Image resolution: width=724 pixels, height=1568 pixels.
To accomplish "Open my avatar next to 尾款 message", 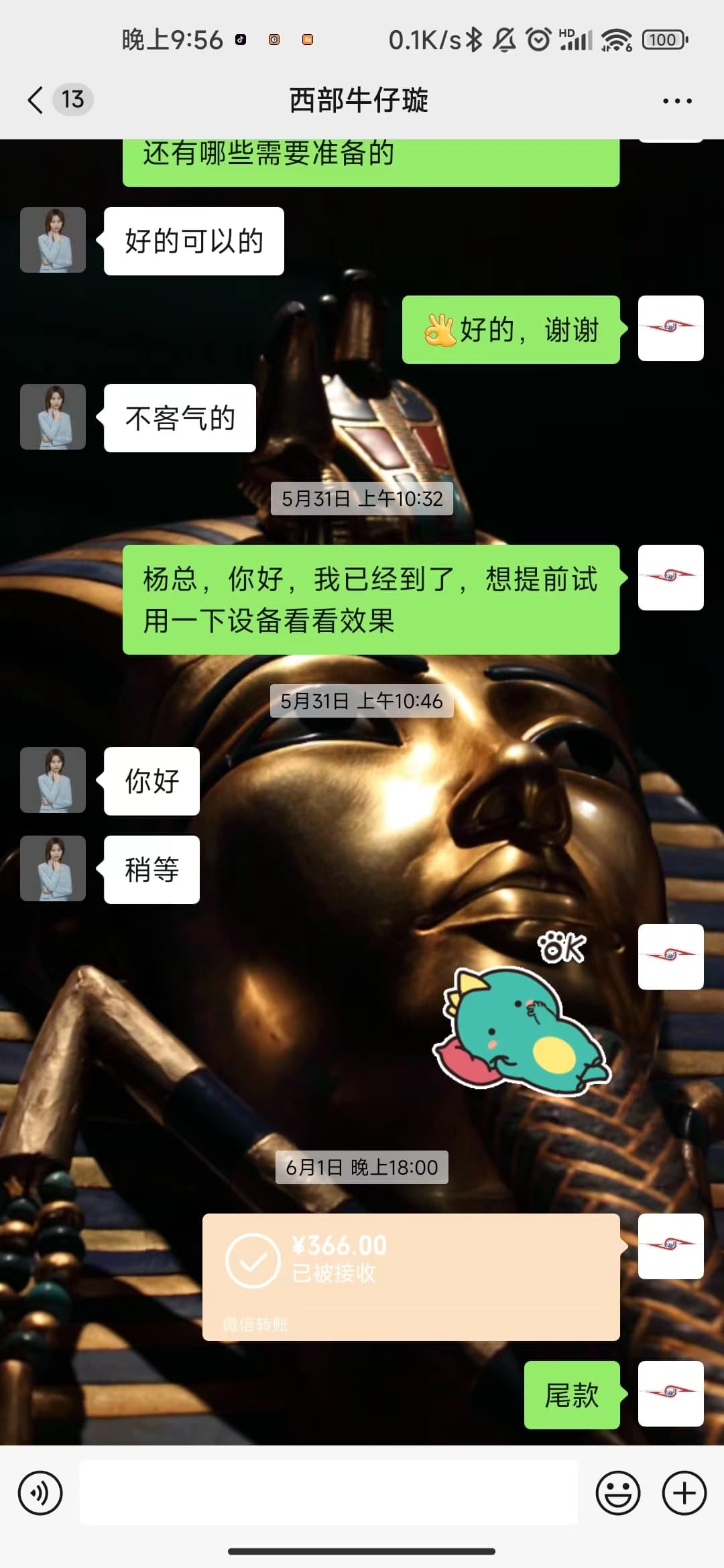I will tap(671, 1394).
